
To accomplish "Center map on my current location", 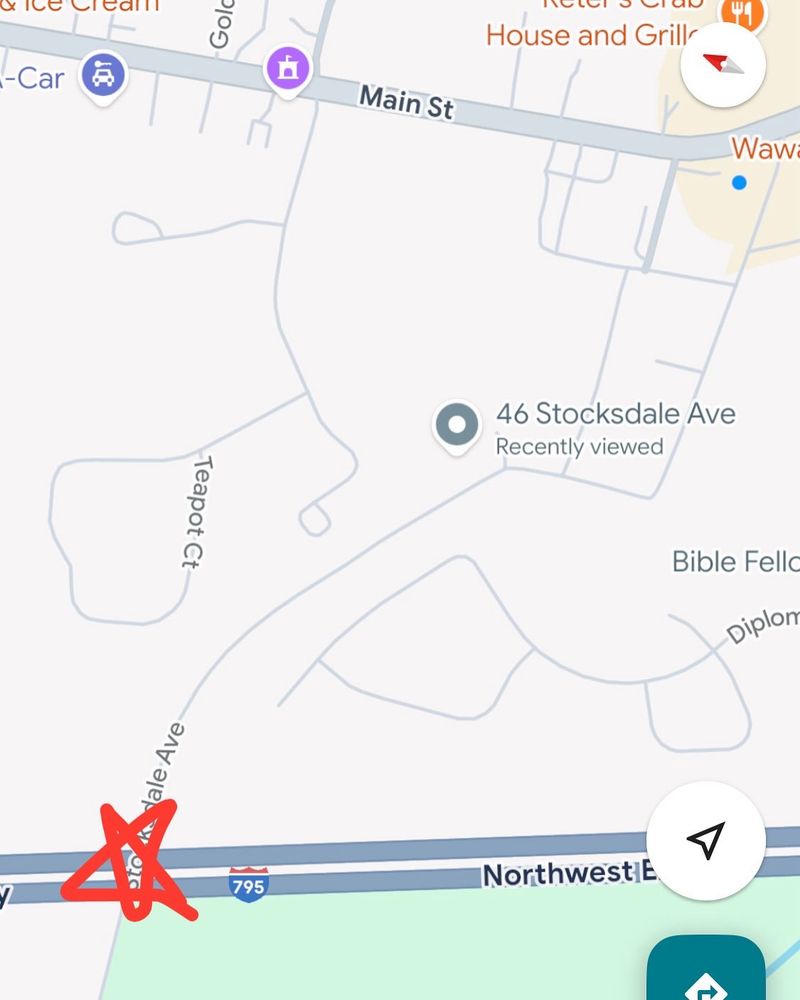I will pos(706,840).
